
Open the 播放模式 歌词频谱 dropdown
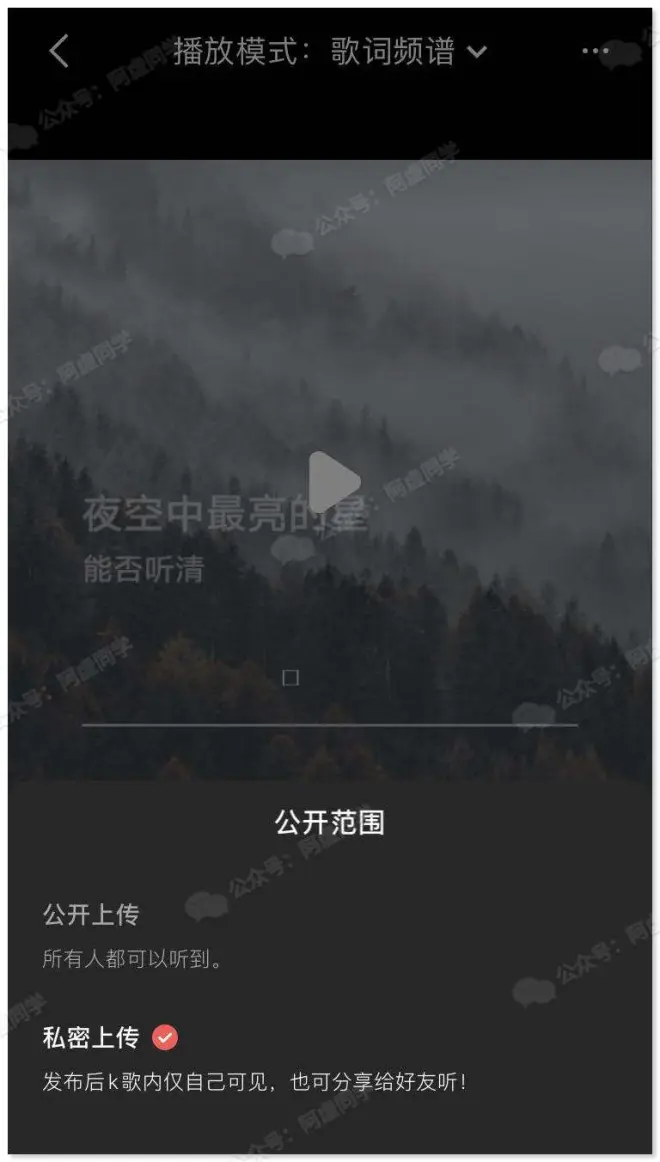point(330,51)
